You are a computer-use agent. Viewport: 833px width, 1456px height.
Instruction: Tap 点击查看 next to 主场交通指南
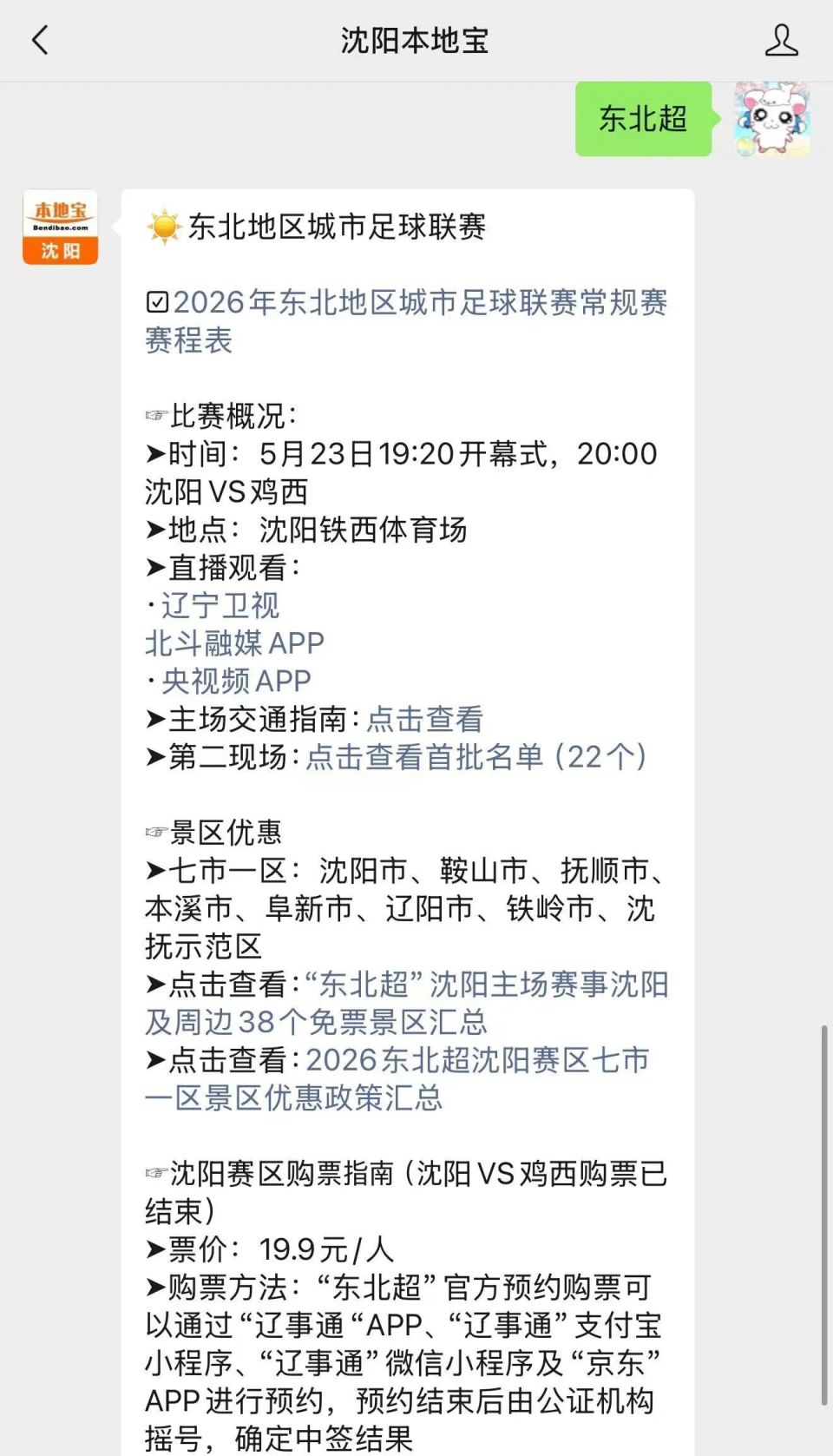424,719
